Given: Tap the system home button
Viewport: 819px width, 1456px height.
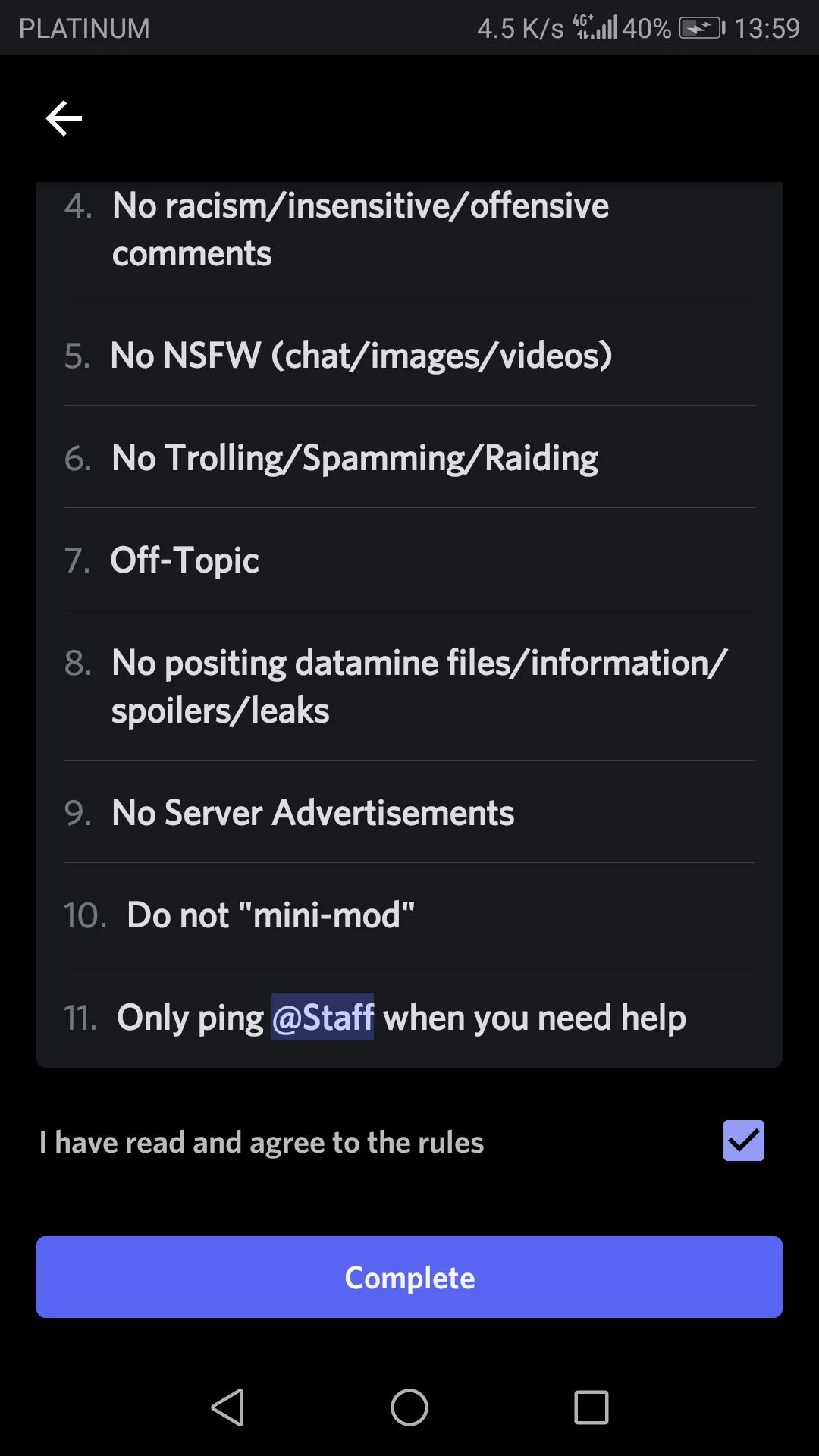Looking at the screenshot, I should 409,1408.
